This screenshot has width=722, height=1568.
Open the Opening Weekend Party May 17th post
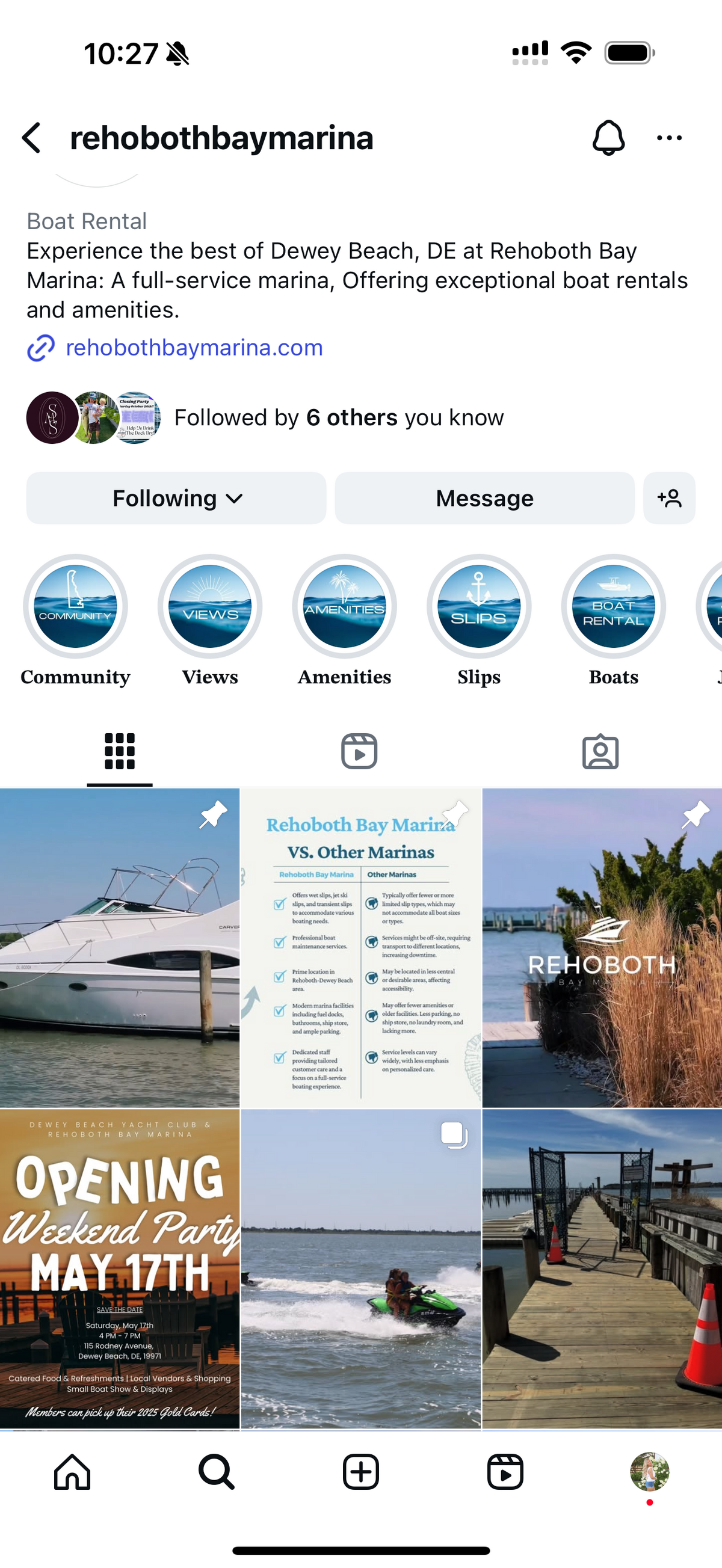119,1268
